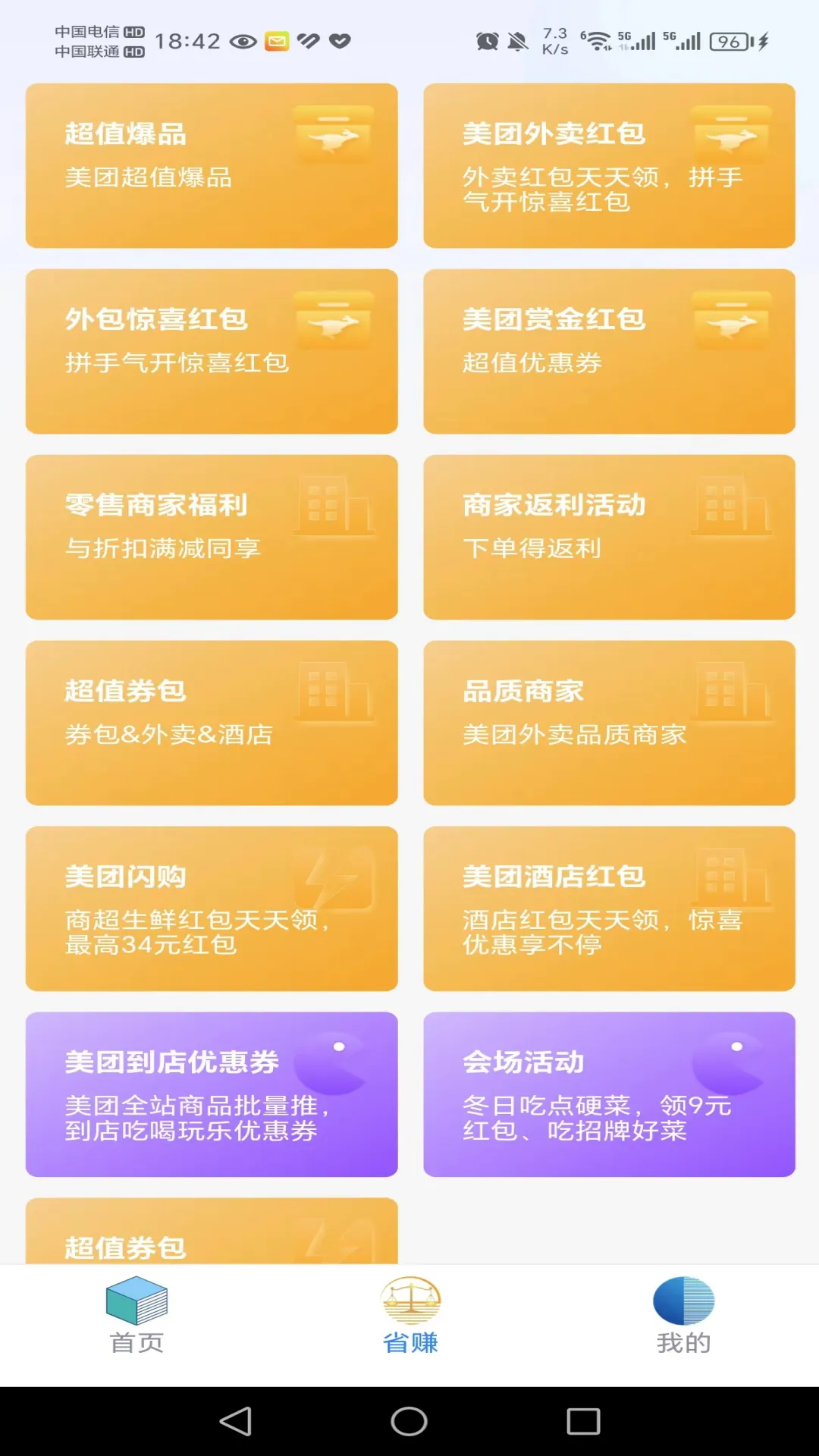Tap the envelope notification icon in status bar
Viewport: 819px width, 1456px height.
276,42
